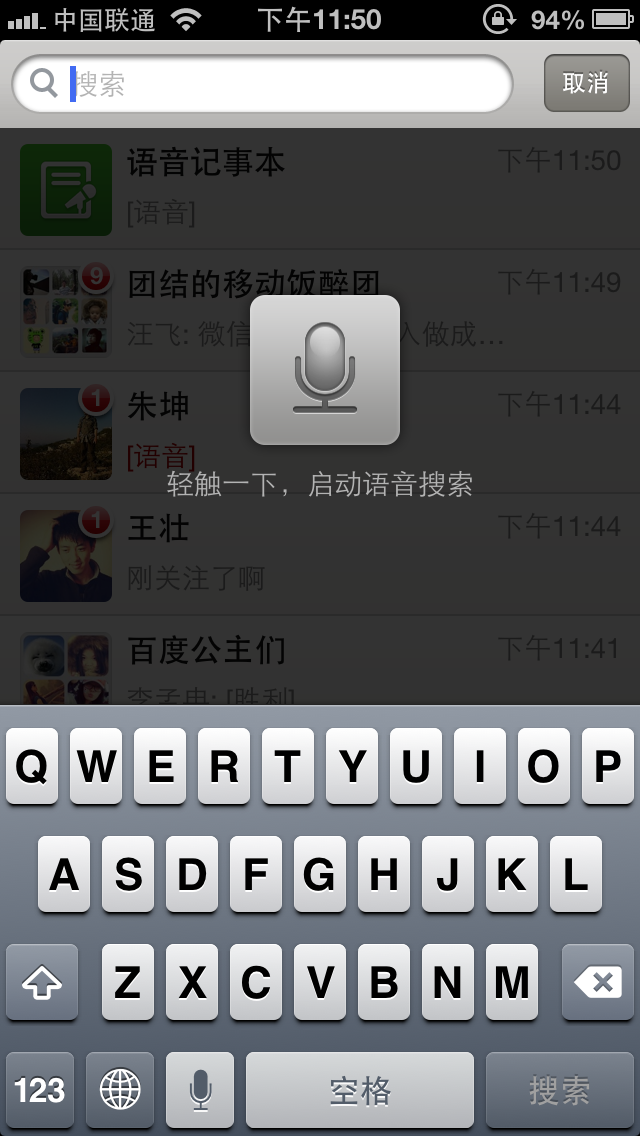Viewport: 640px width, 1136px height.
Task: Cancel the search with 取消
Action: click(585, 83)
